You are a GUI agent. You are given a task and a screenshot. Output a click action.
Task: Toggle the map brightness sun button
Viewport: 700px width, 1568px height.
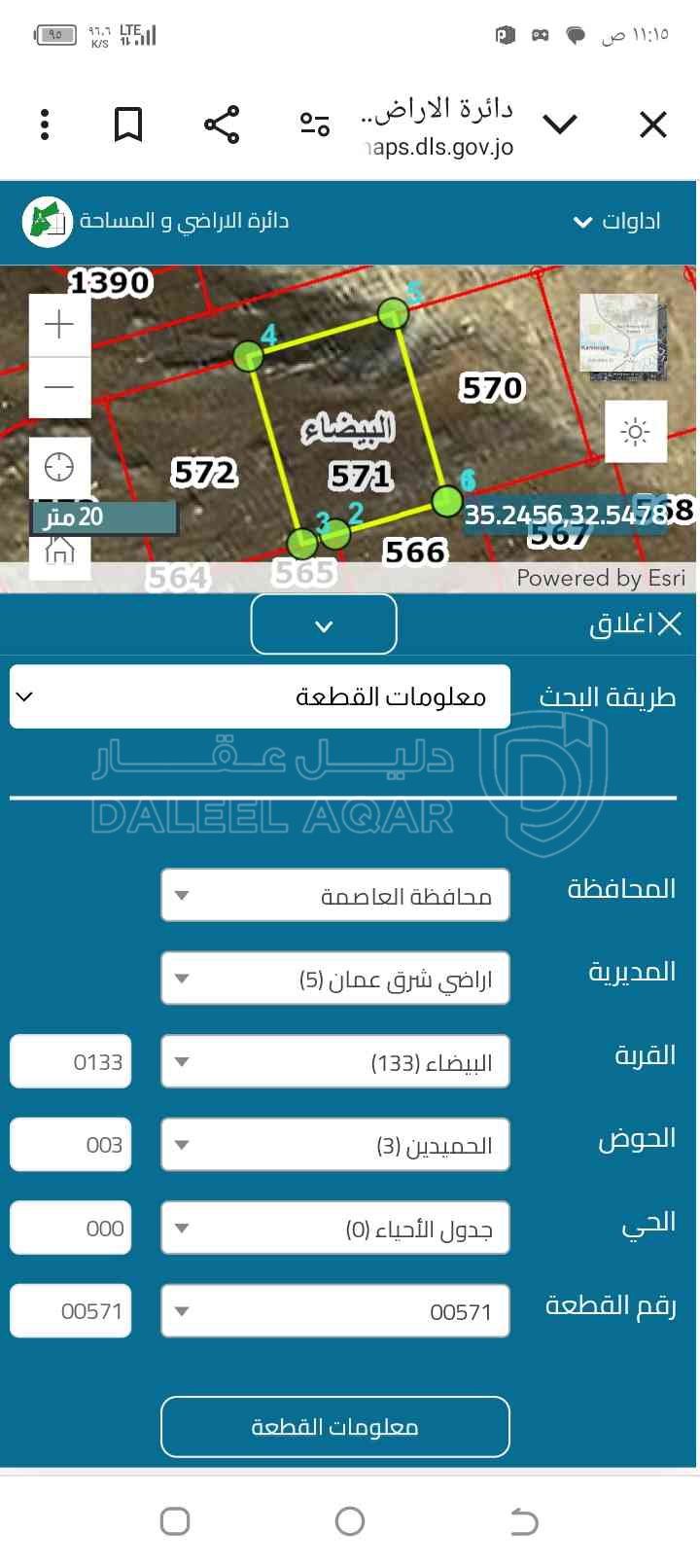(635, 431)
